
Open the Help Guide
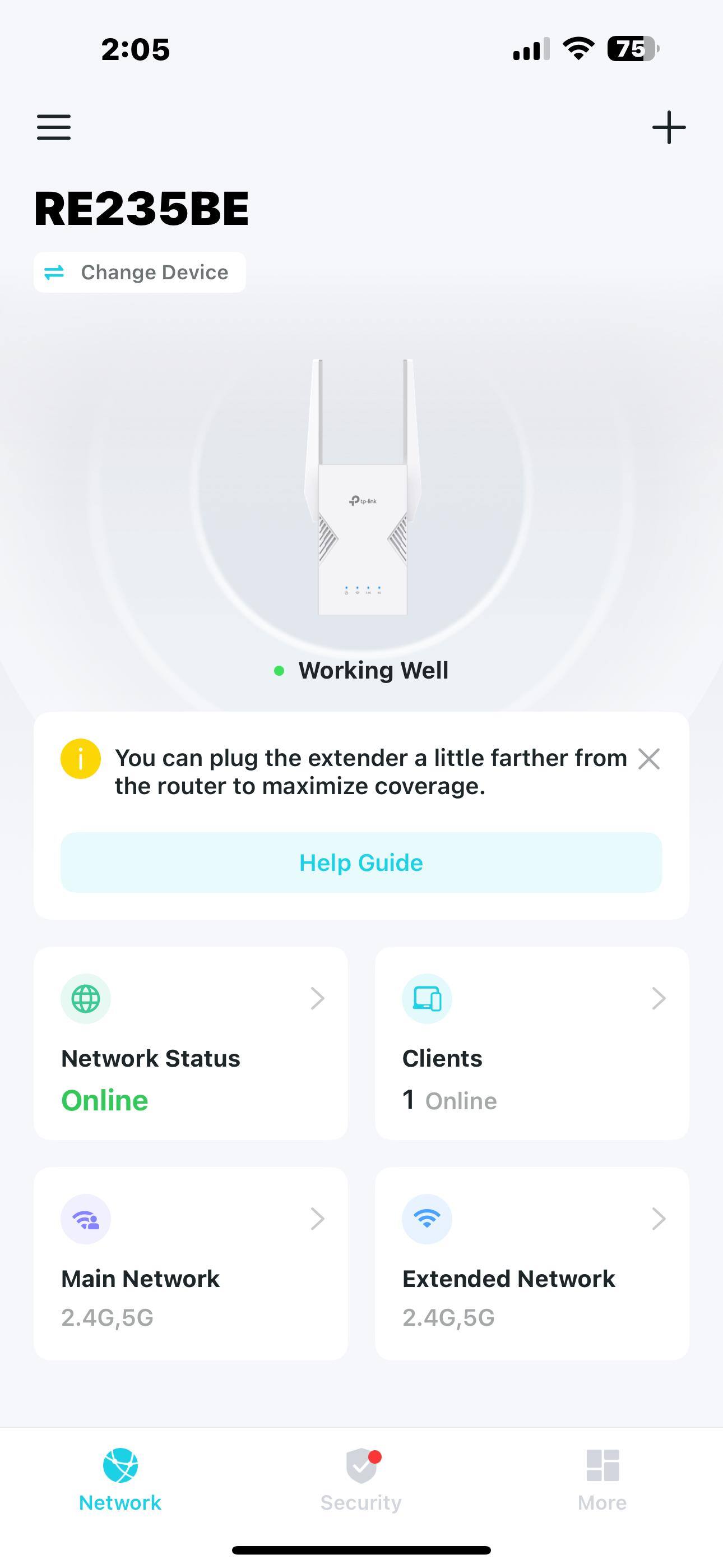click(x=361, y=863)
